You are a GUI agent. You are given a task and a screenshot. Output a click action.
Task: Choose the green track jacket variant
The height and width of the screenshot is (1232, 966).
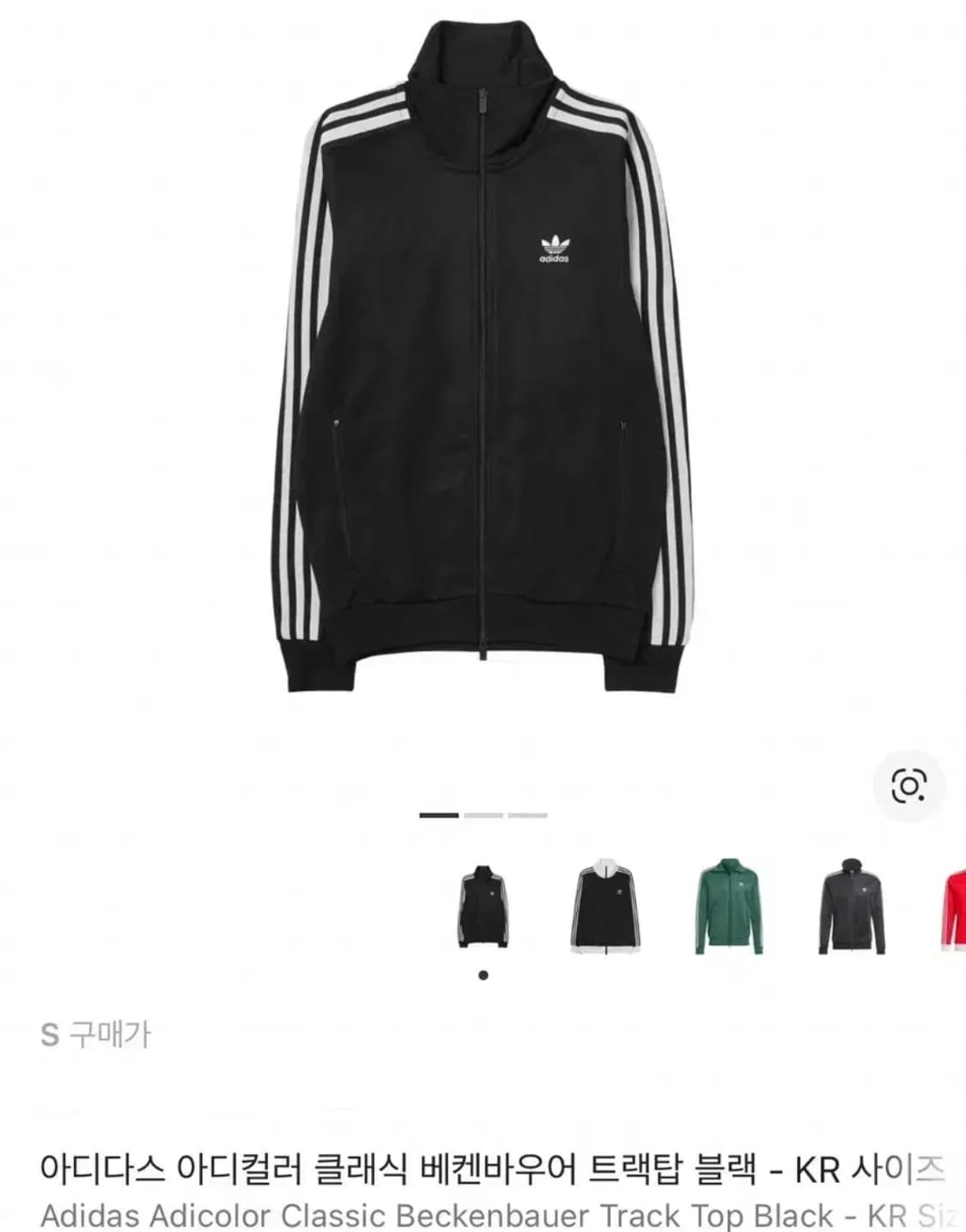point(731,912)
